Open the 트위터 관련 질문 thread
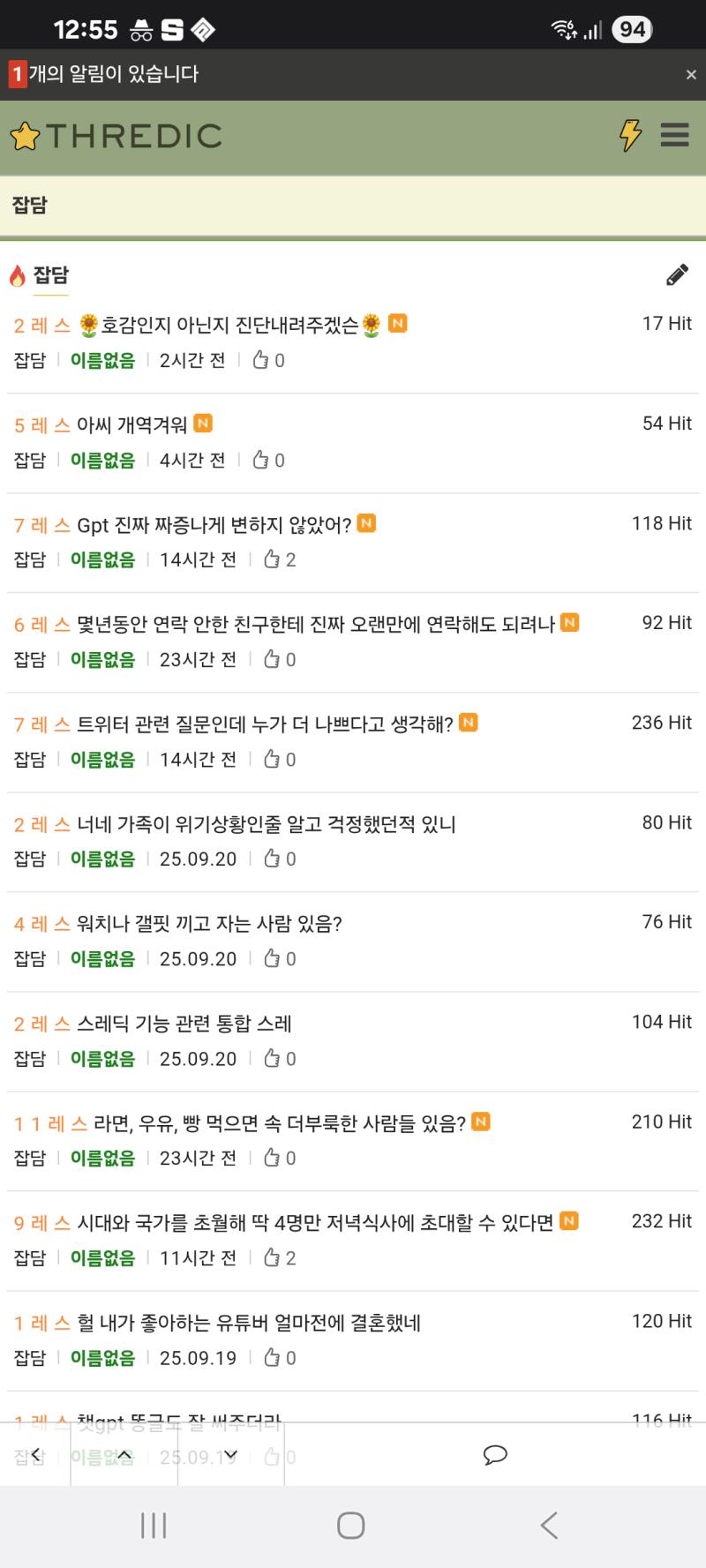Viewport: 706px width, 1568px height. click(x=265, y=724)
